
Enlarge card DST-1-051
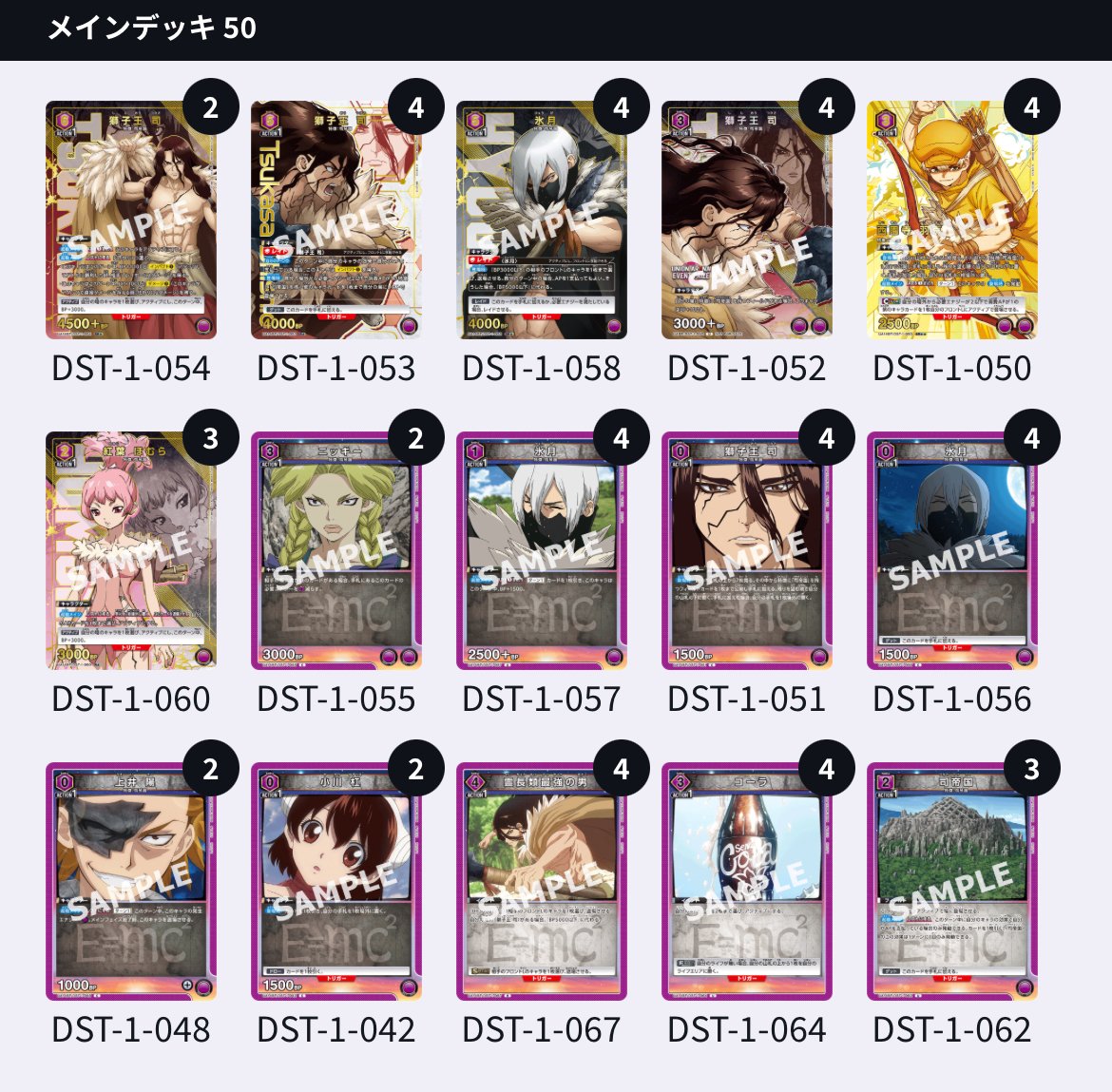click(747, 551)
